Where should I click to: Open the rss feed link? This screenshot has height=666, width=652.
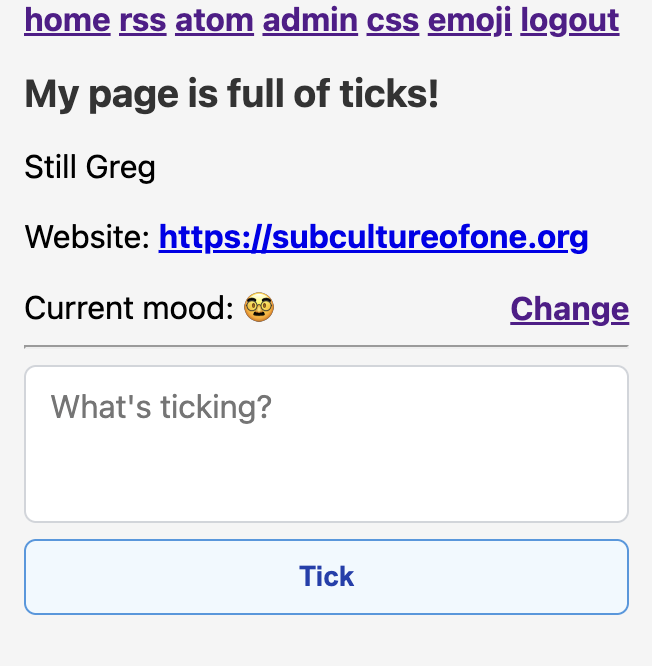click(142, 19)
